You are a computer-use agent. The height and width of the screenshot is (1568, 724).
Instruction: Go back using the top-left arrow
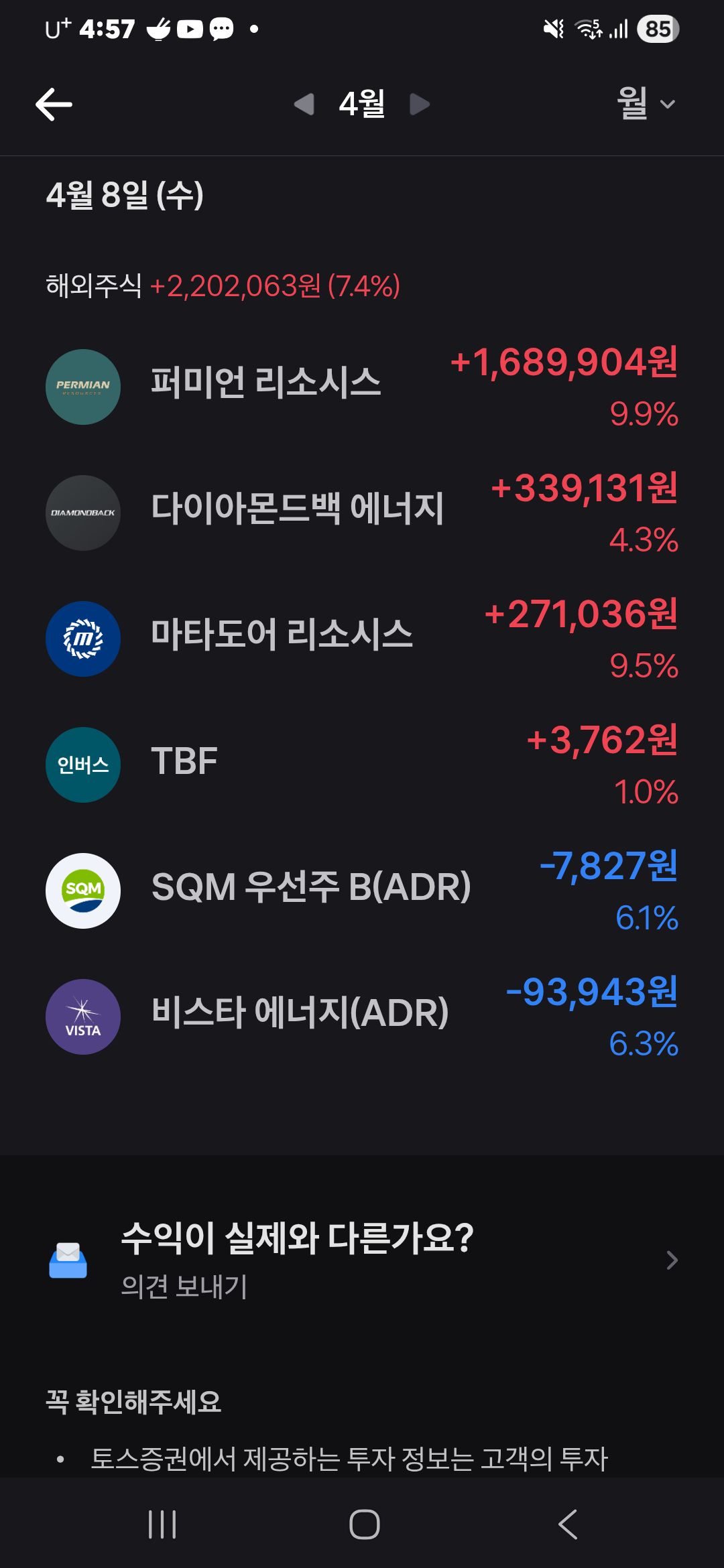pos(54,105)
